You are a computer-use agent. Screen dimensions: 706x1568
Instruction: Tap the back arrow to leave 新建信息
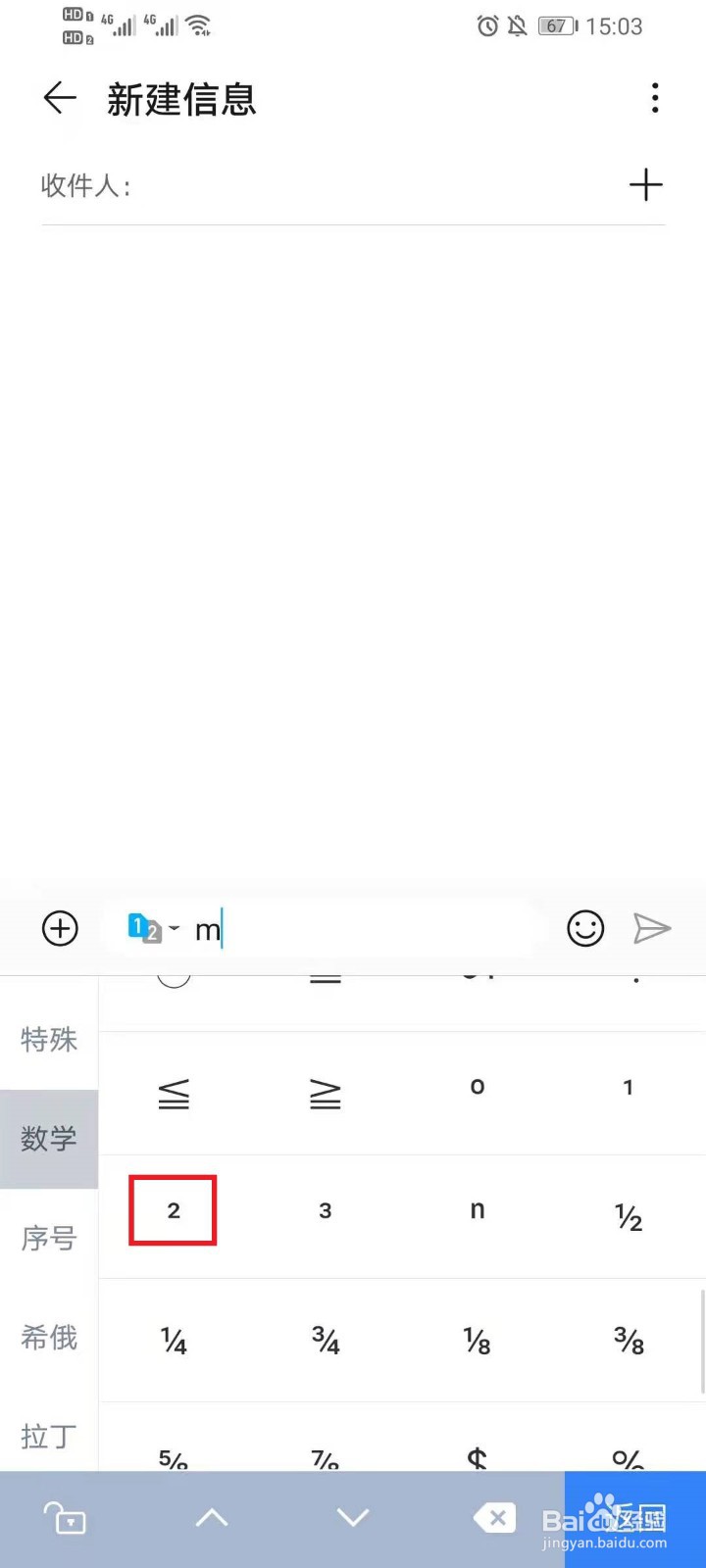point(59,99)
